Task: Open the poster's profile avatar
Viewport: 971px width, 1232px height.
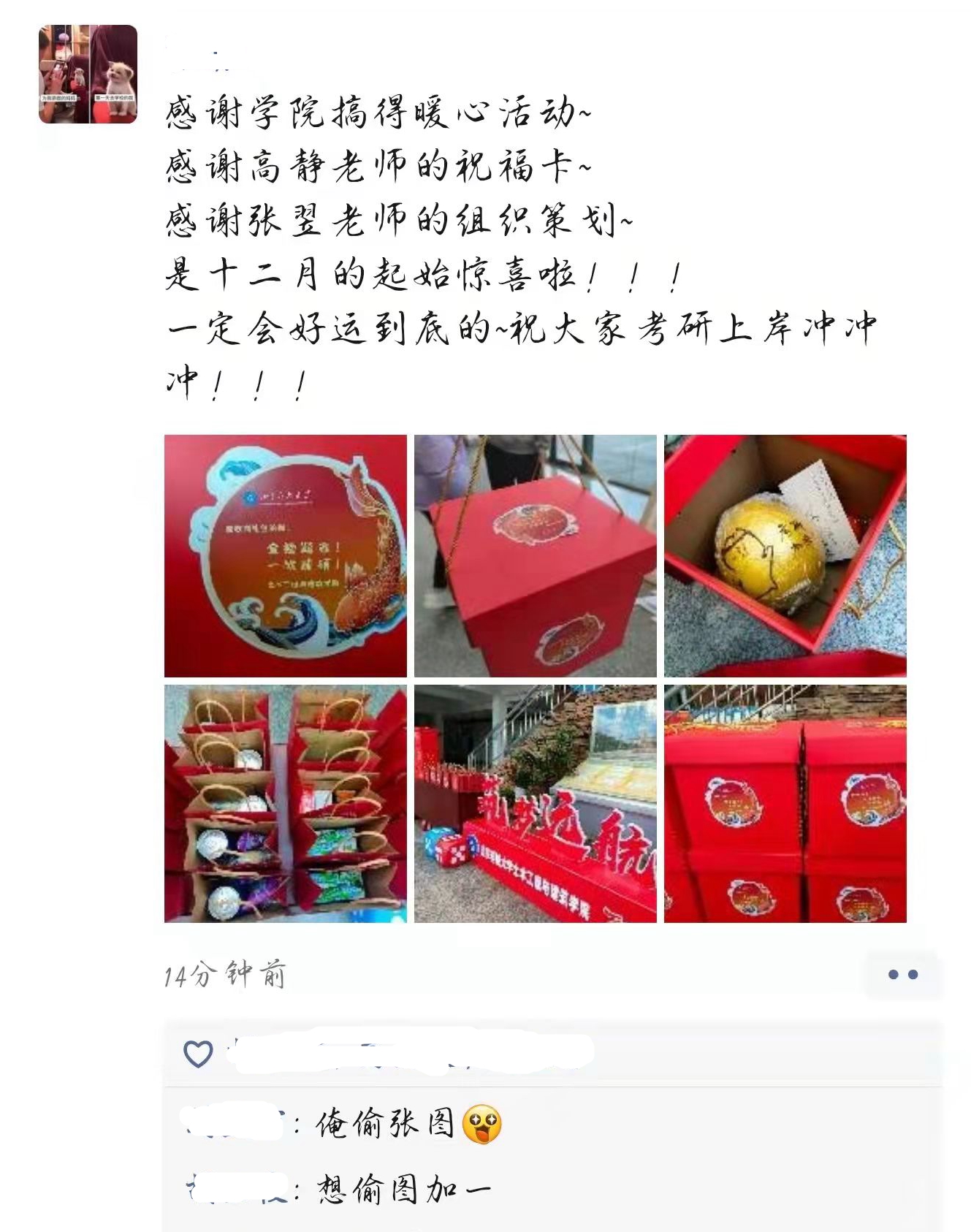Action: (88, 74)
